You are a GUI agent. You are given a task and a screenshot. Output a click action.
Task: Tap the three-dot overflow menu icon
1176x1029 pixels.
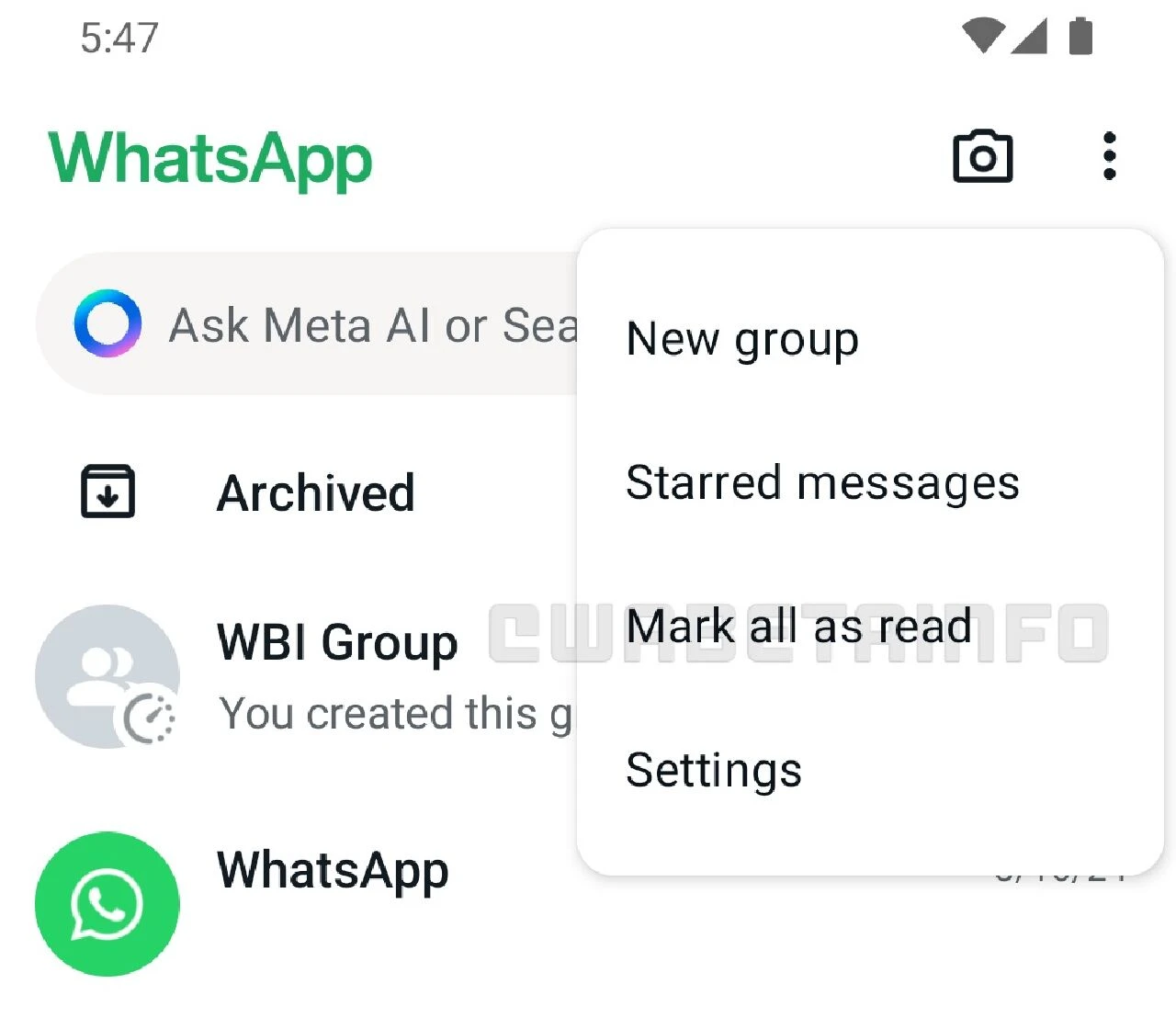tap(1109, 156)
